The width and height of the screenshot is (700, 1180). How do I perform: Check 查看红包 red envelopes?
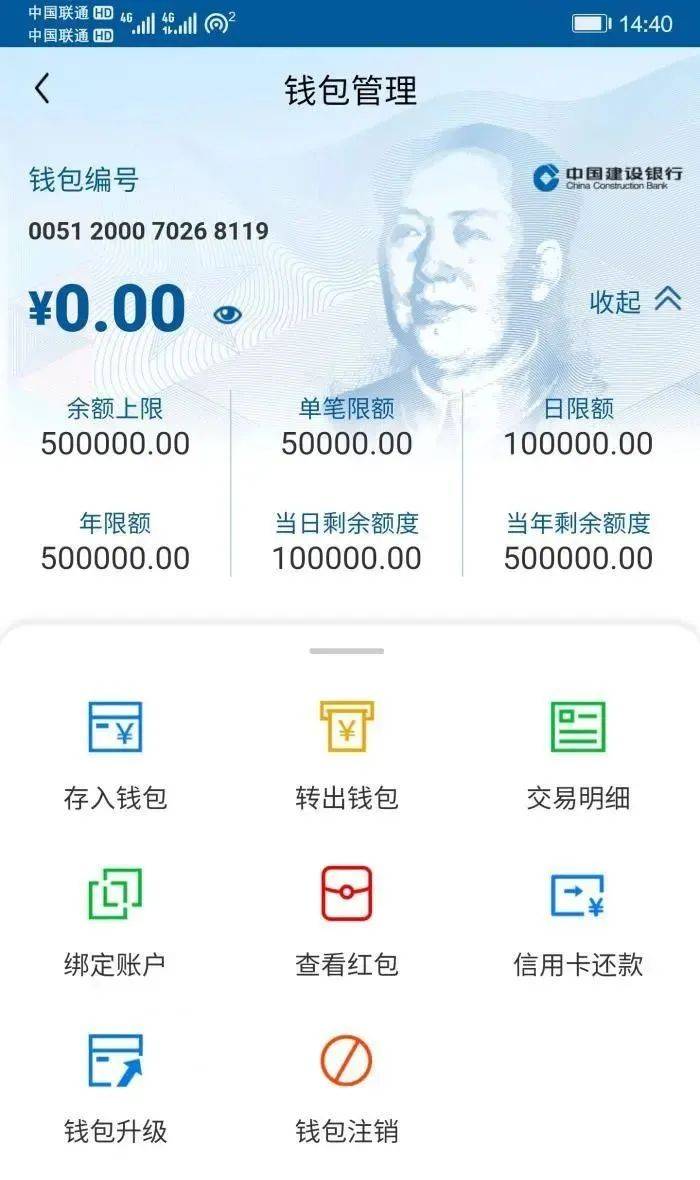tap(346, 918)
